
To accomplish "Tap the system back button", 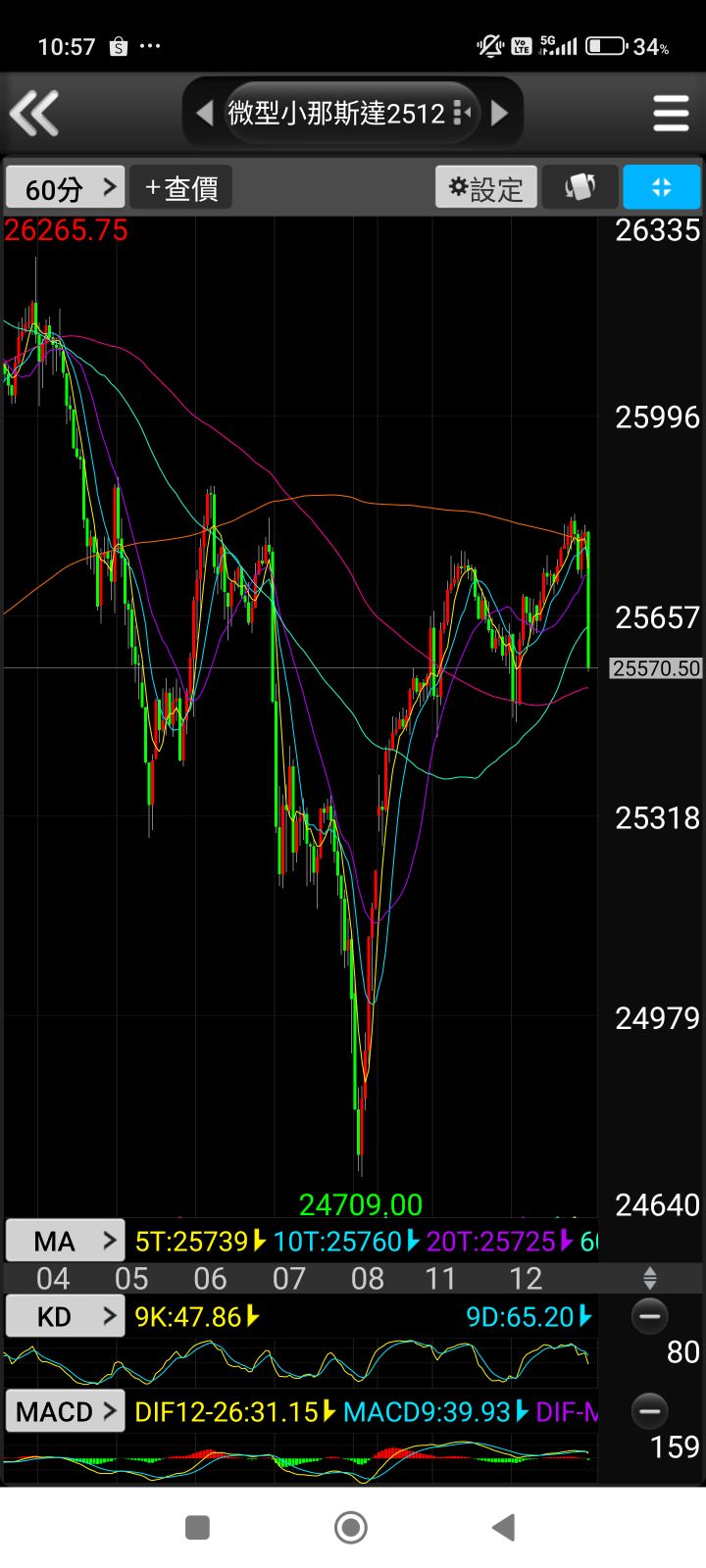I will coord(504,1527).
